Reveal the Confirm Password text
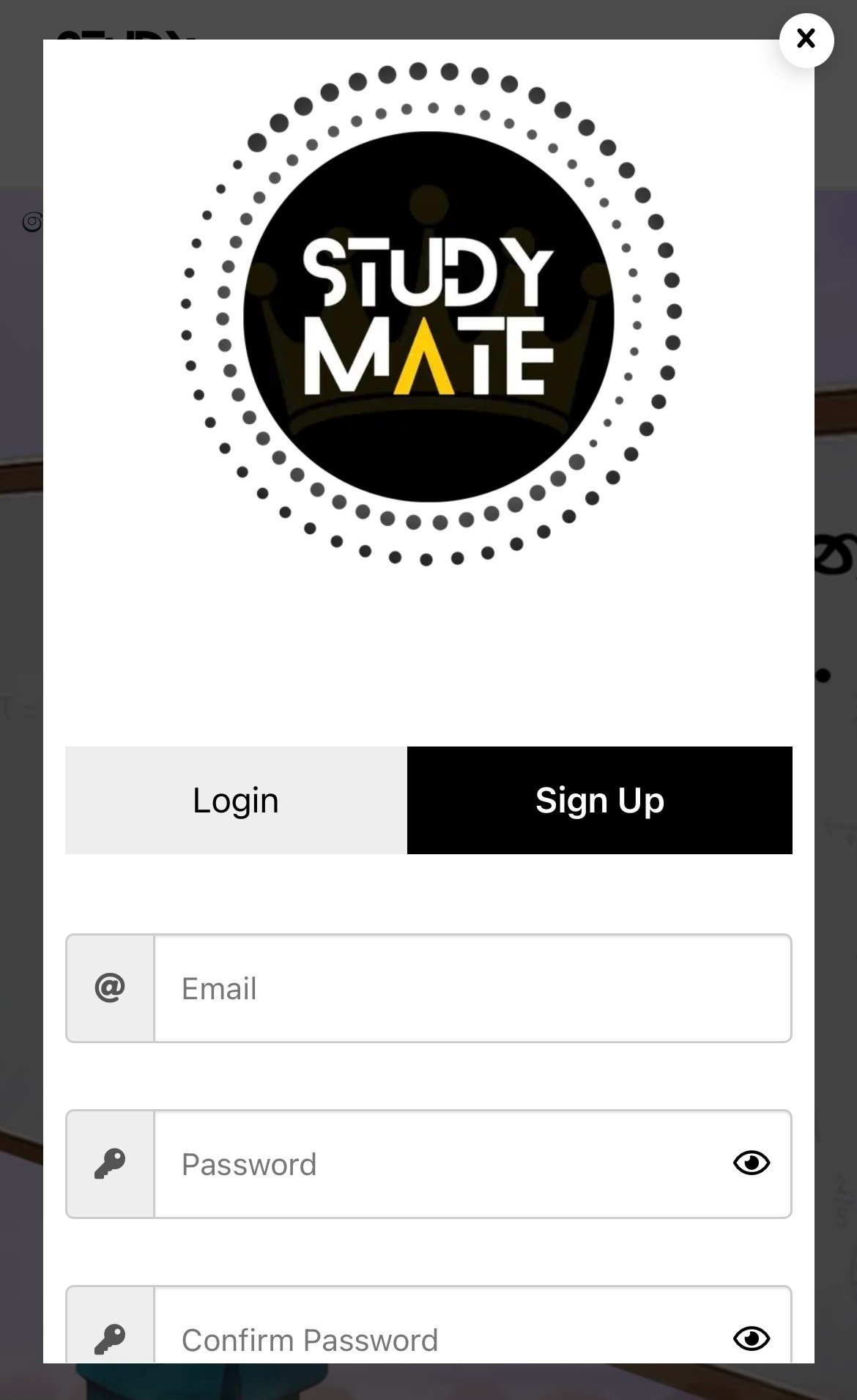Image resolution: width=857 pixels, height=1400 pixels. pyautogui.click(x=751, y=1338)
